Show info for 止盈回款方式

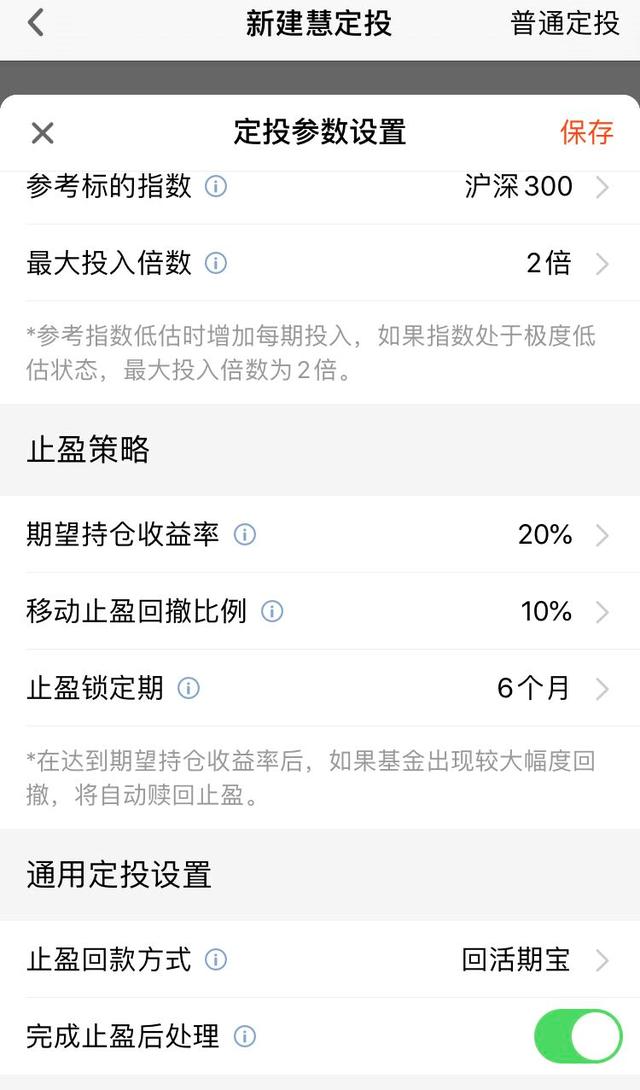pos(215,960)
